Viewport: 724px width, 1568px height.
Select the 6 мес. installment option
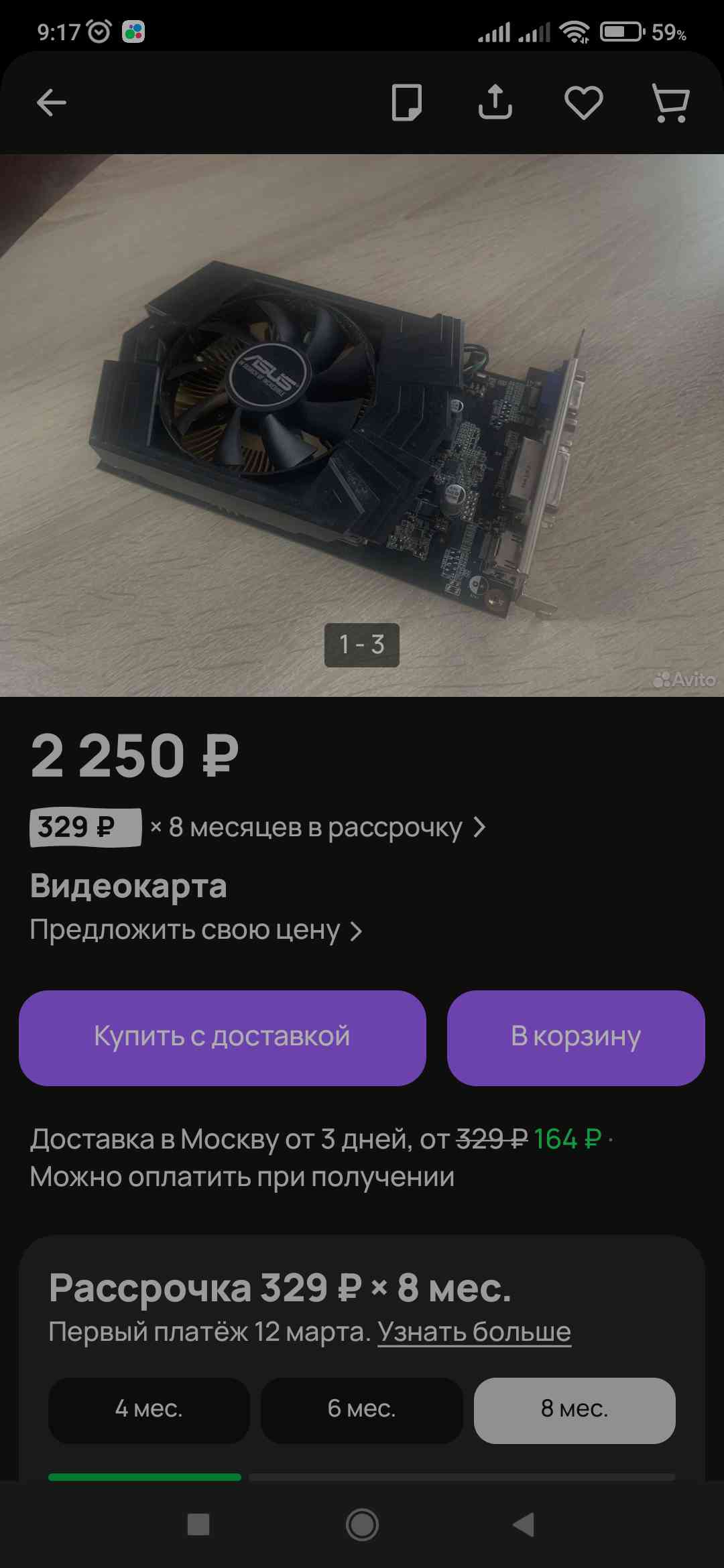pyautogui.click(x=362, y=1411)
